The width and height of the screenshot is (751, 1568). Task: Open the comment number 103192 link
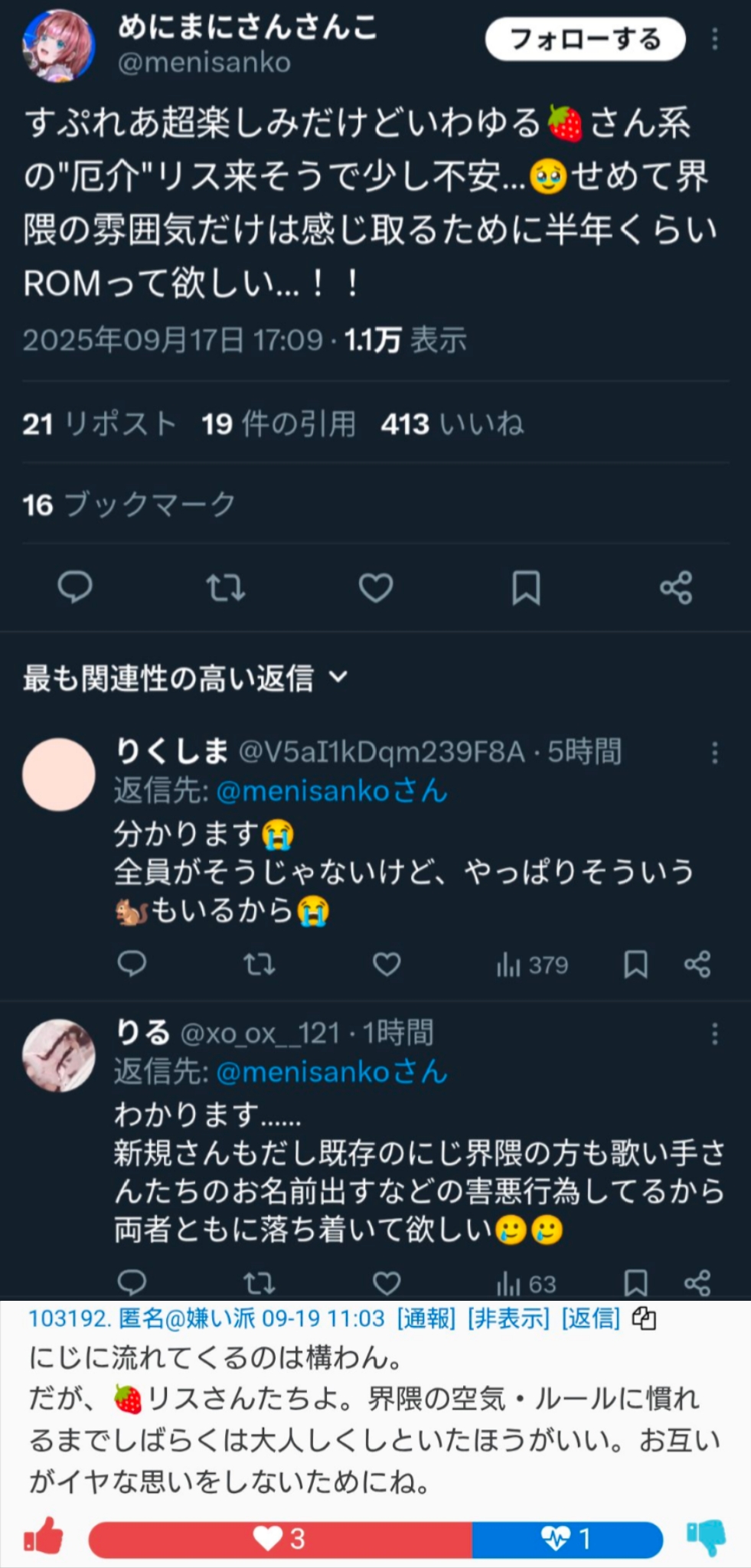[70, 1318]
